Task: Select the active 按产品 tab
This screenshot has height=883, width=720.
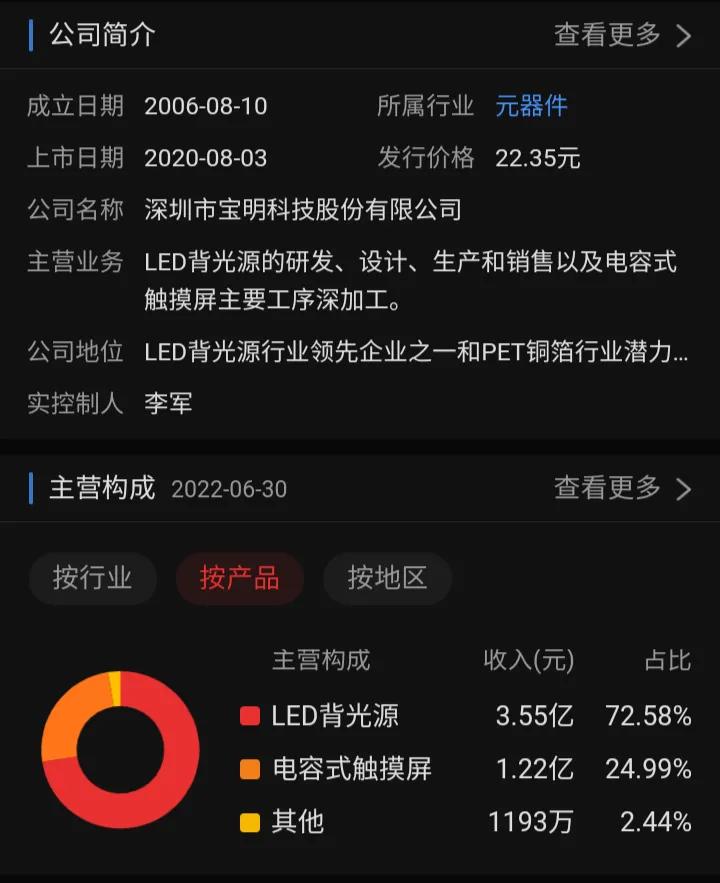Action: tap(239, 579)
